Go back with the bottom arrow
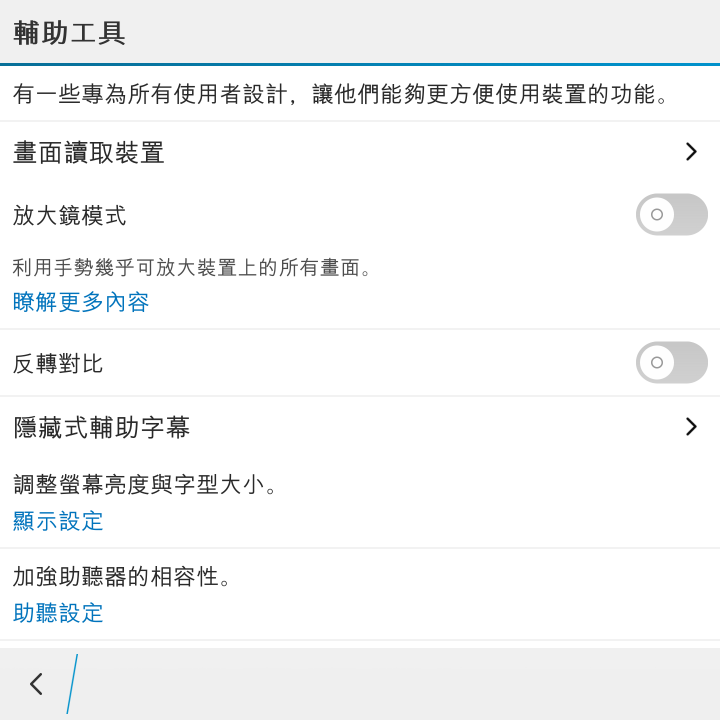The height and width of the screenshot is (720, 720). [37, 684]
